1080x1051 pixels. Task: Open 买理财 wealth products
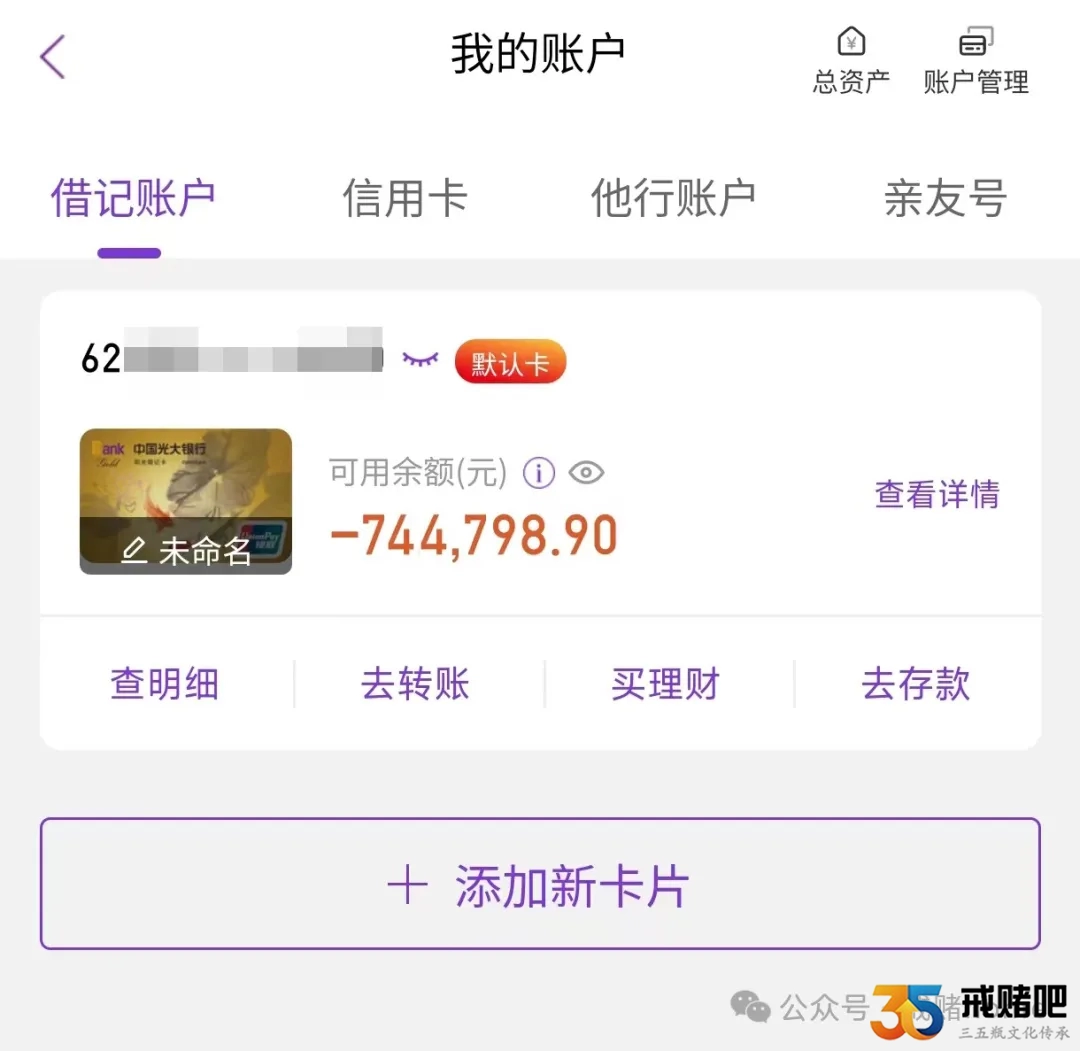point(666,685)
